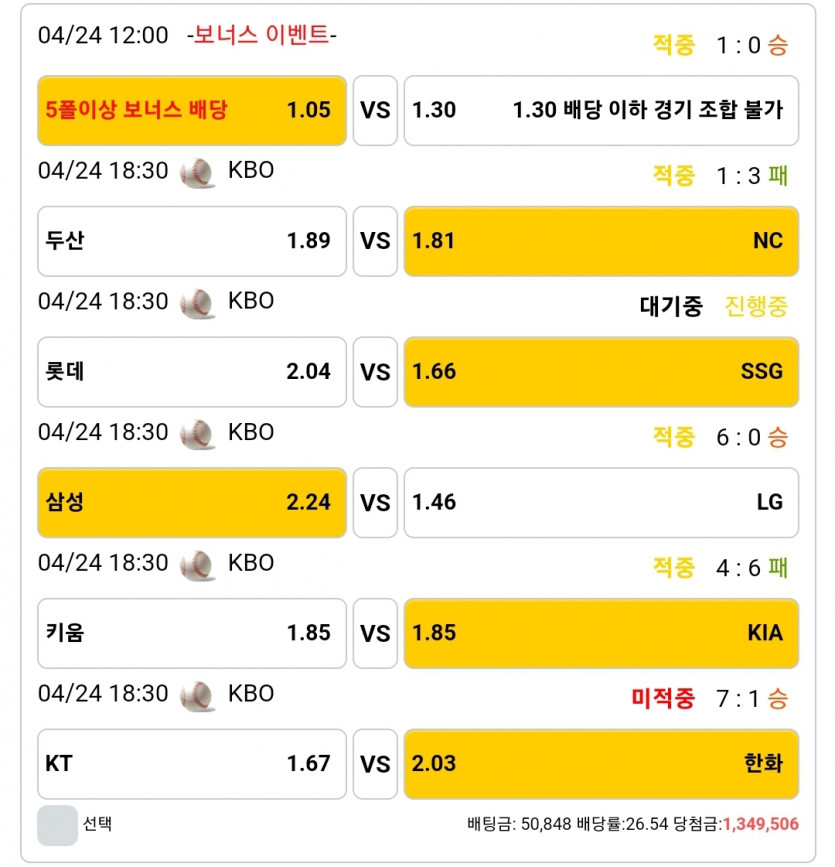Select the LG 1.46 odds box
Image resolution: width=835 pixels, height=867 pixels.
[600, 502]
